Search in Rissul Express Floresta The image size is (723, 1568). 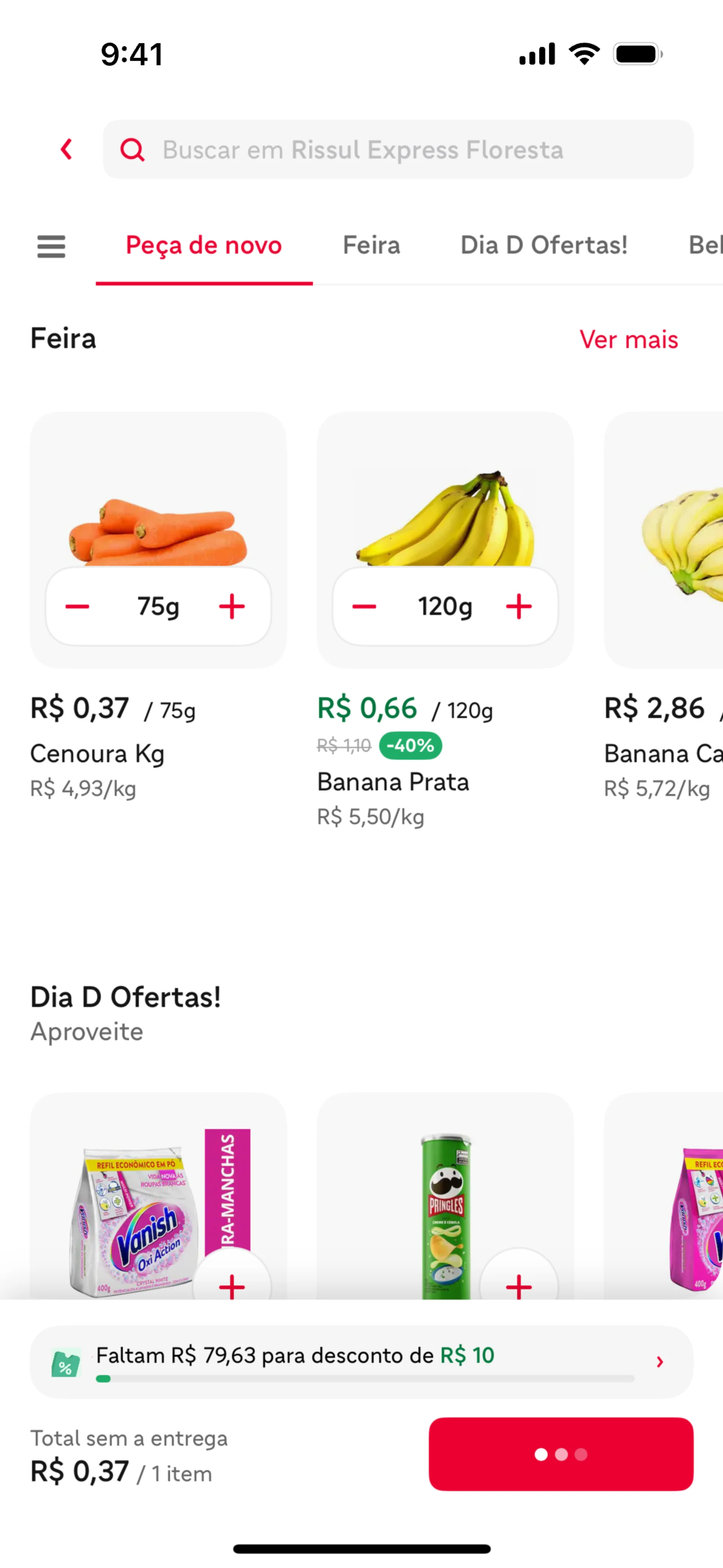pos(398,149)
